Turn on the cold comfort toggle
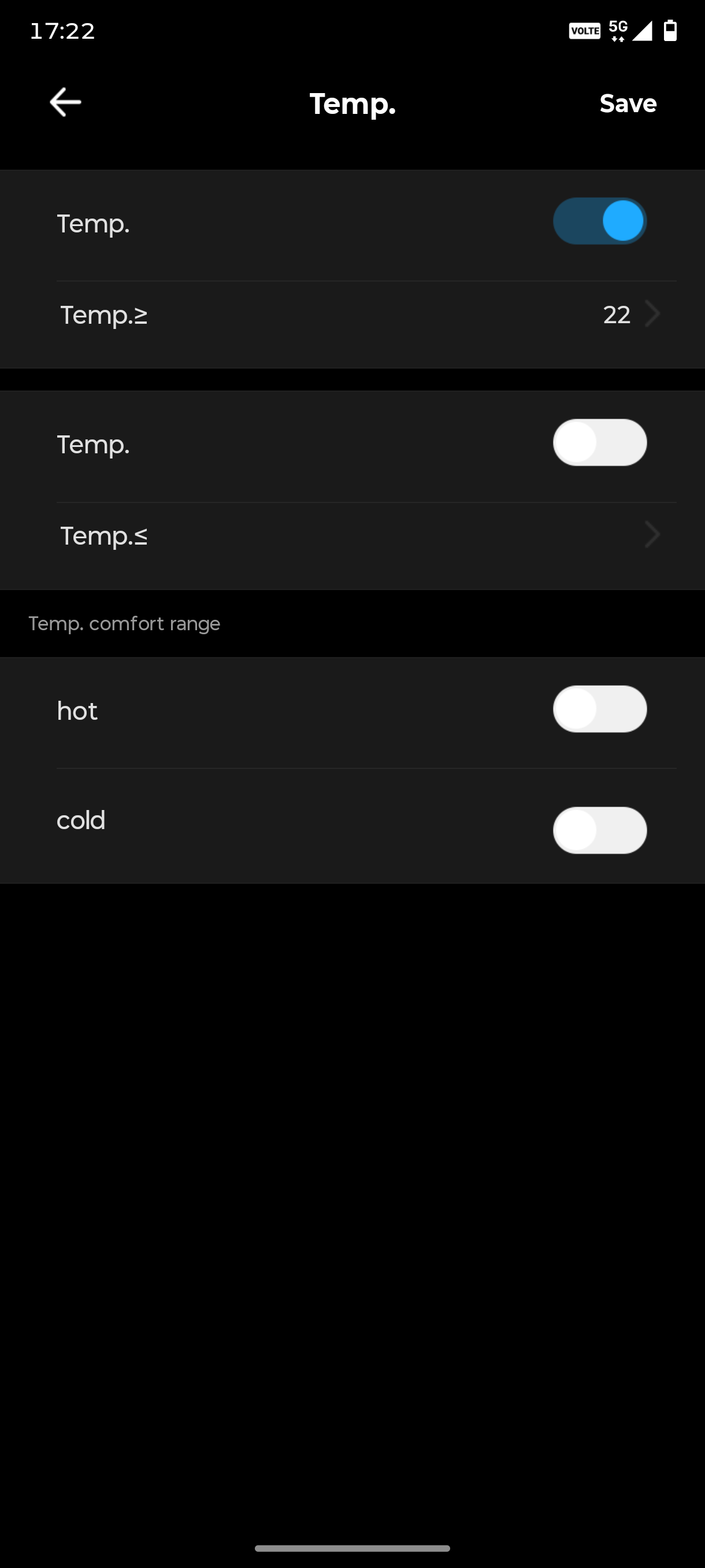This screenshot has height=1568, width=705. (599, 830)
